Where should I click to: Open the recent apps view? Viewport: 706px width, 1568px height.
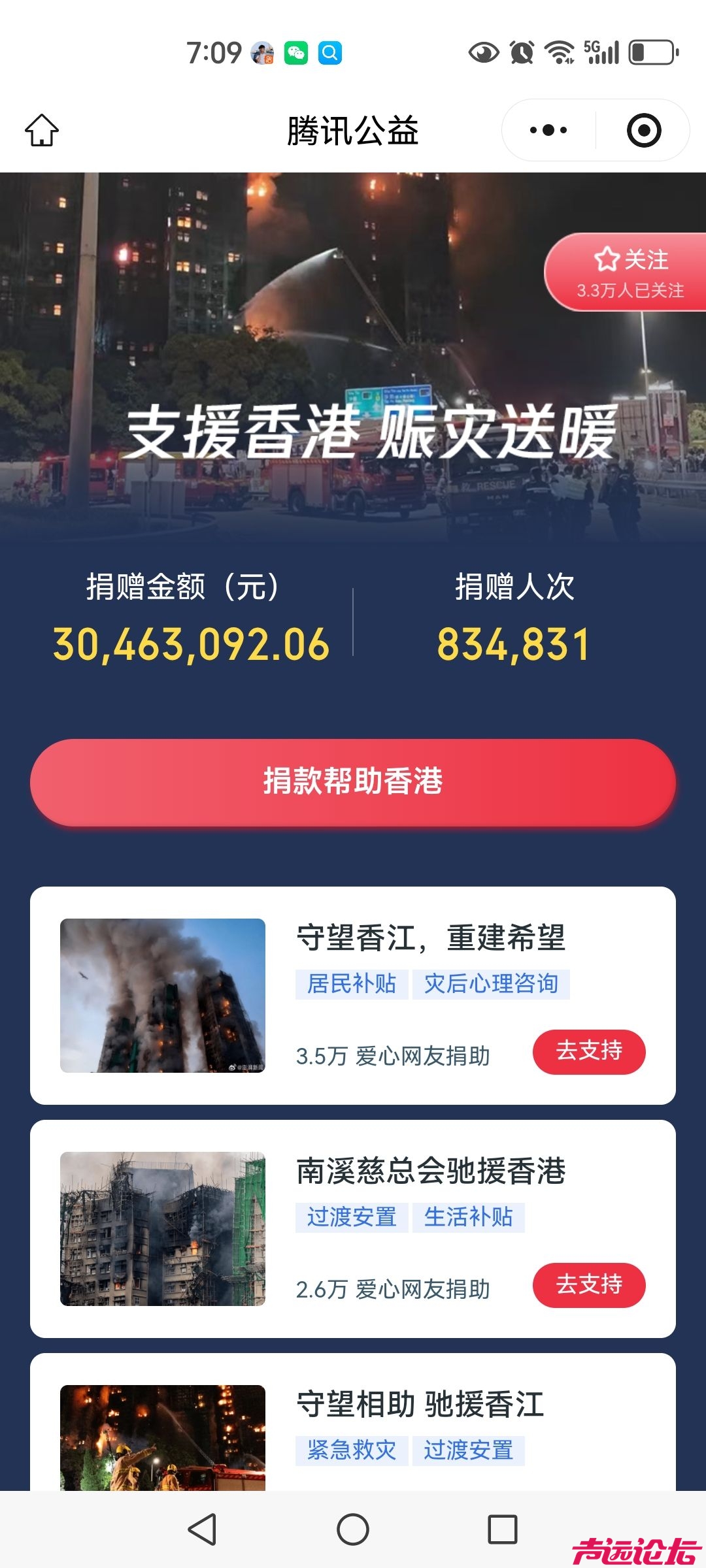tap(502, 1529)
